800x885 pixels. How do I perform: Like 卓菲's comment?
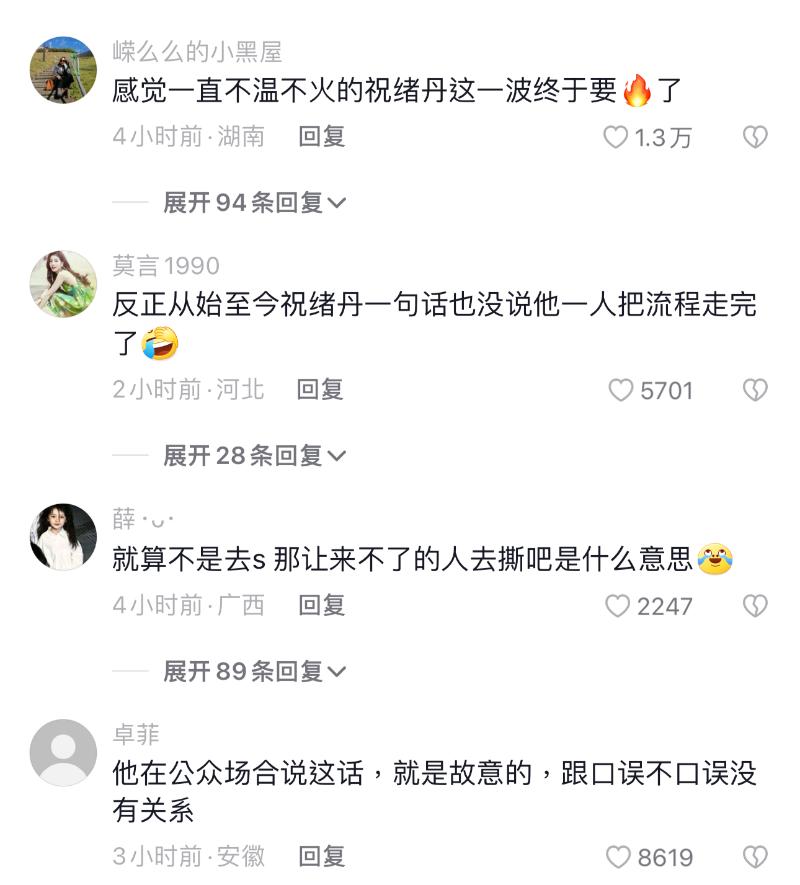tap(620, 857)
